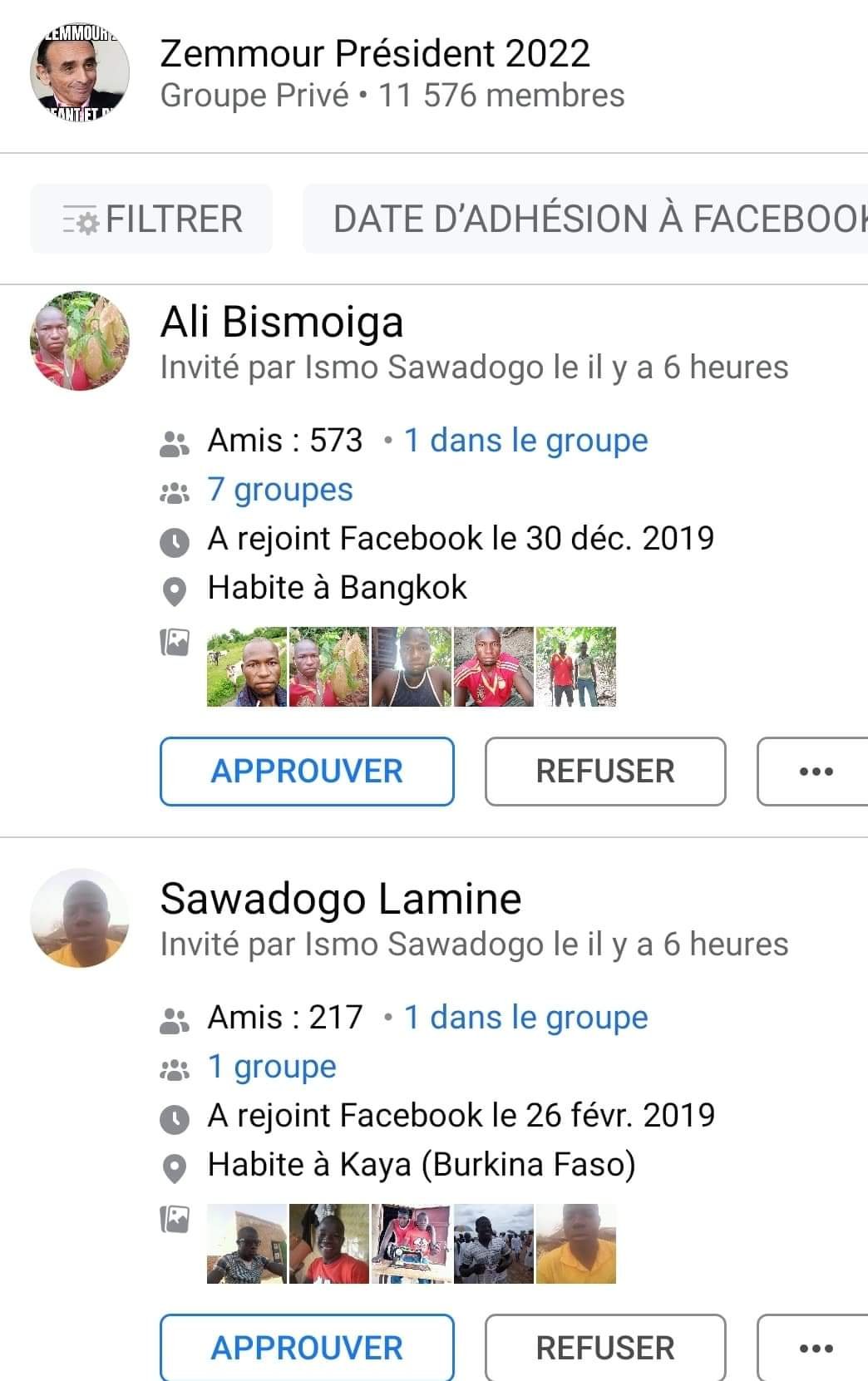868x1381 pixels.
Task: View Sawadogo Lamine's profile
Action: point(340,899)
